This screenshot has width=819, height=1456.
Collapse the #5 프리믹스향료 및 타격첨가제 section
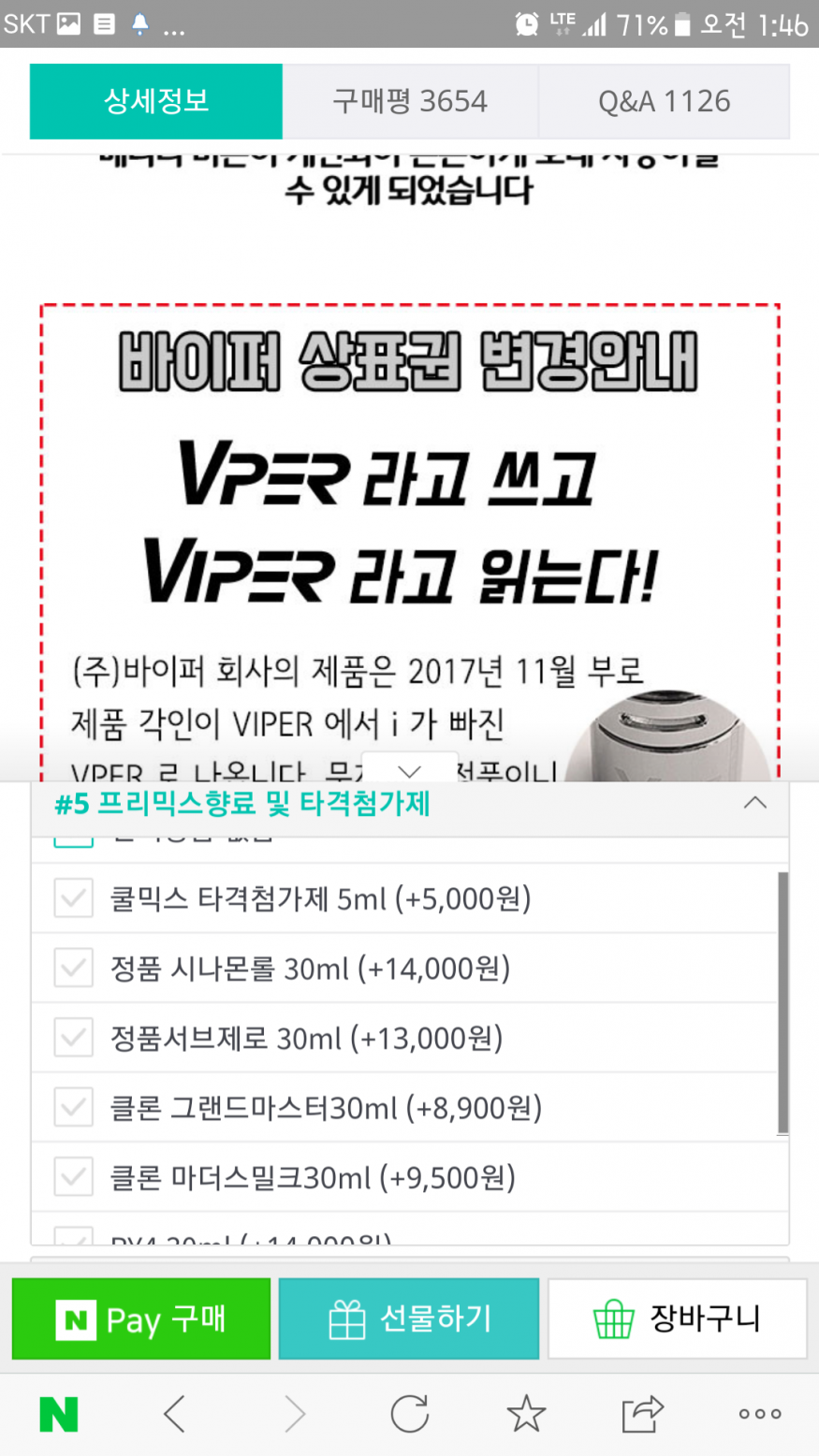[x=754, y=804]
